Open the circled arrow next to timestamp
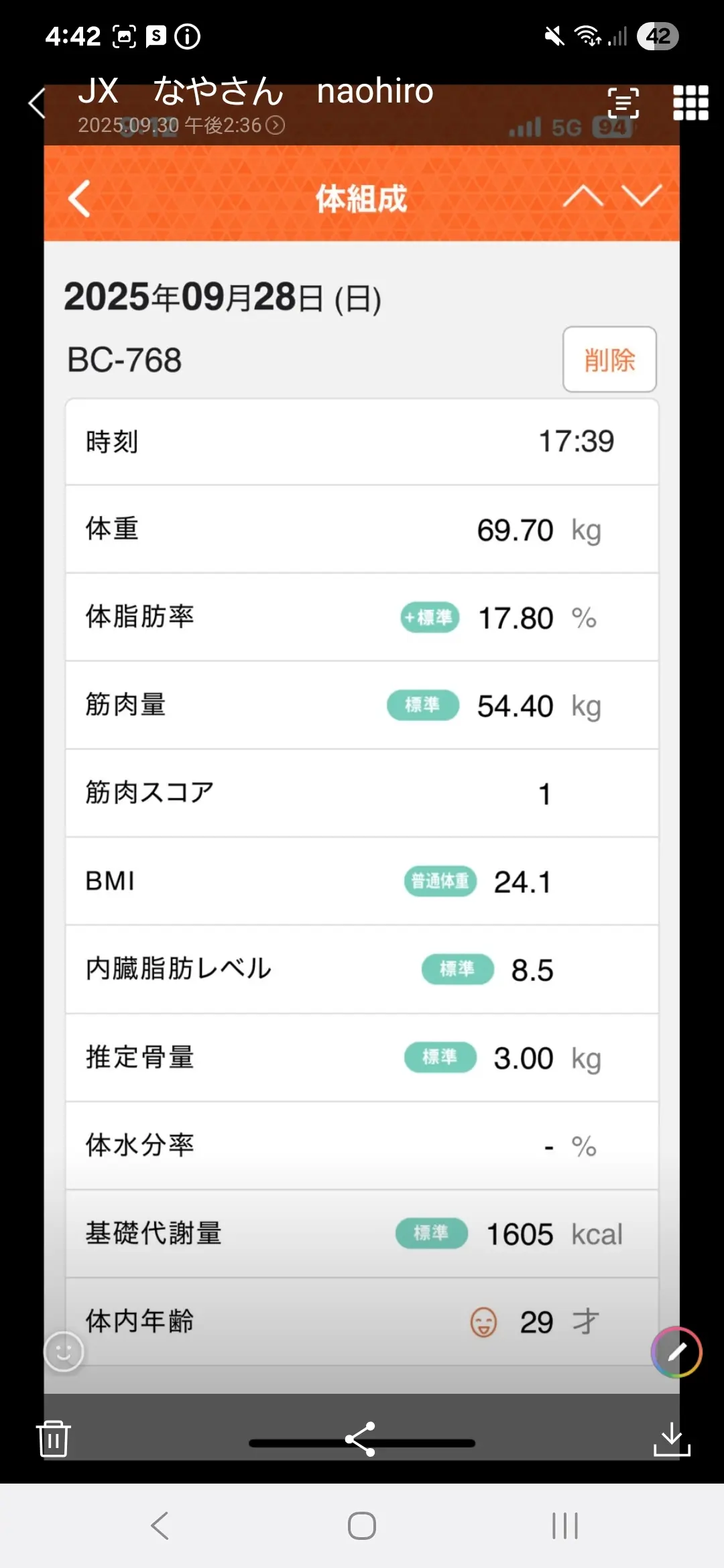Screen dimensions: 724x1568 tap(274, 125)
